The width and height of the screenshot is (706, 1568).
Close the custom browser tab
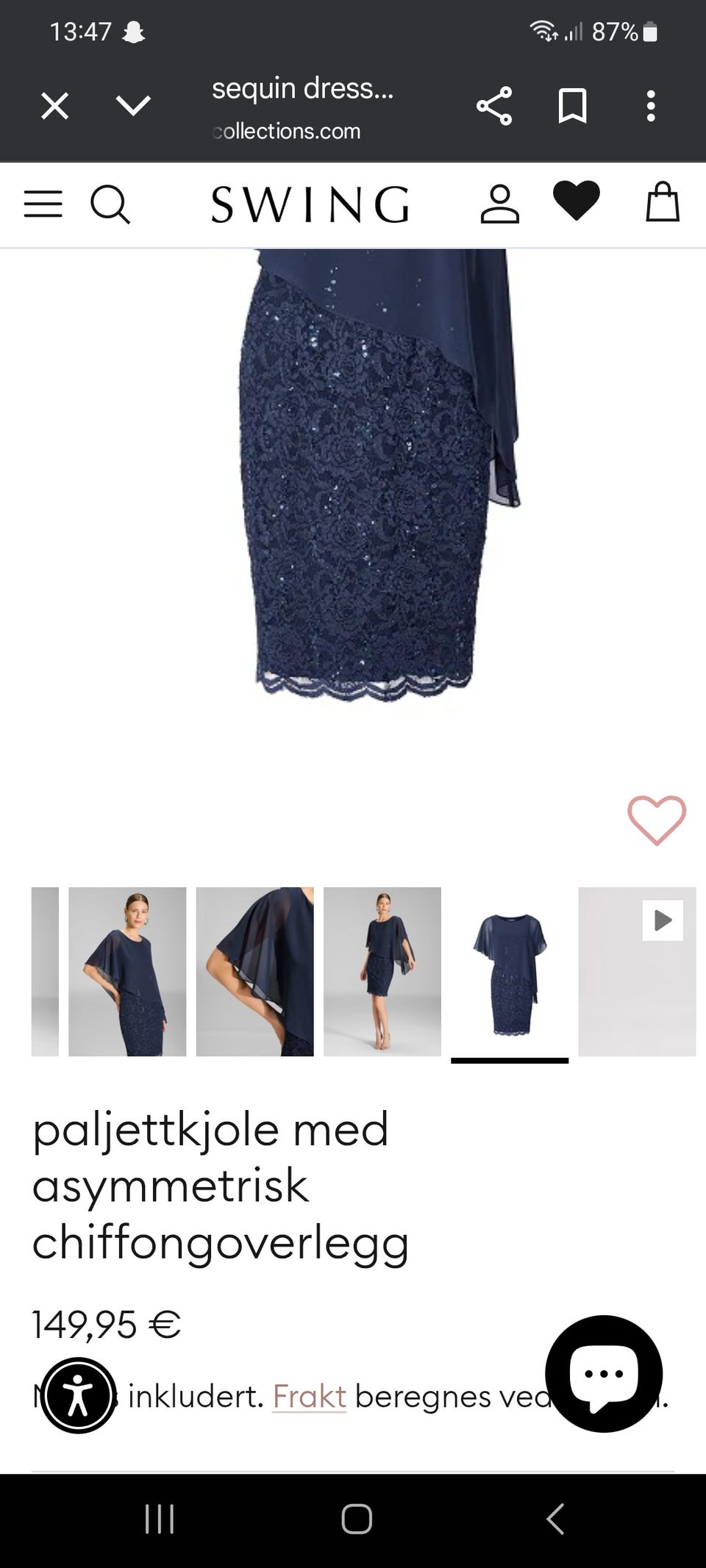[x=54, y=105]
